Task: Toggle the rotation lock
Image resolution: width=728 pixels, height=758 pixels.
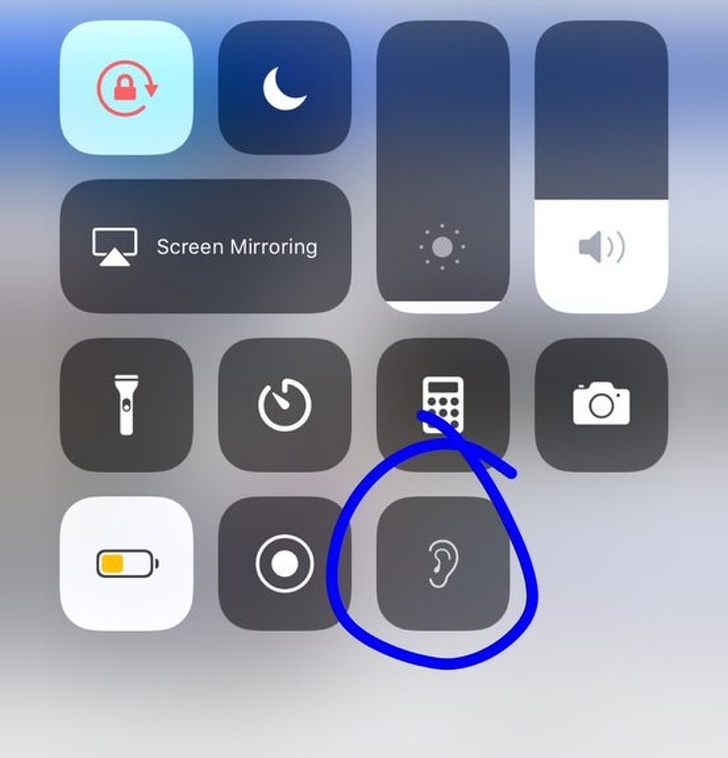Action: [x=126, y=88]
